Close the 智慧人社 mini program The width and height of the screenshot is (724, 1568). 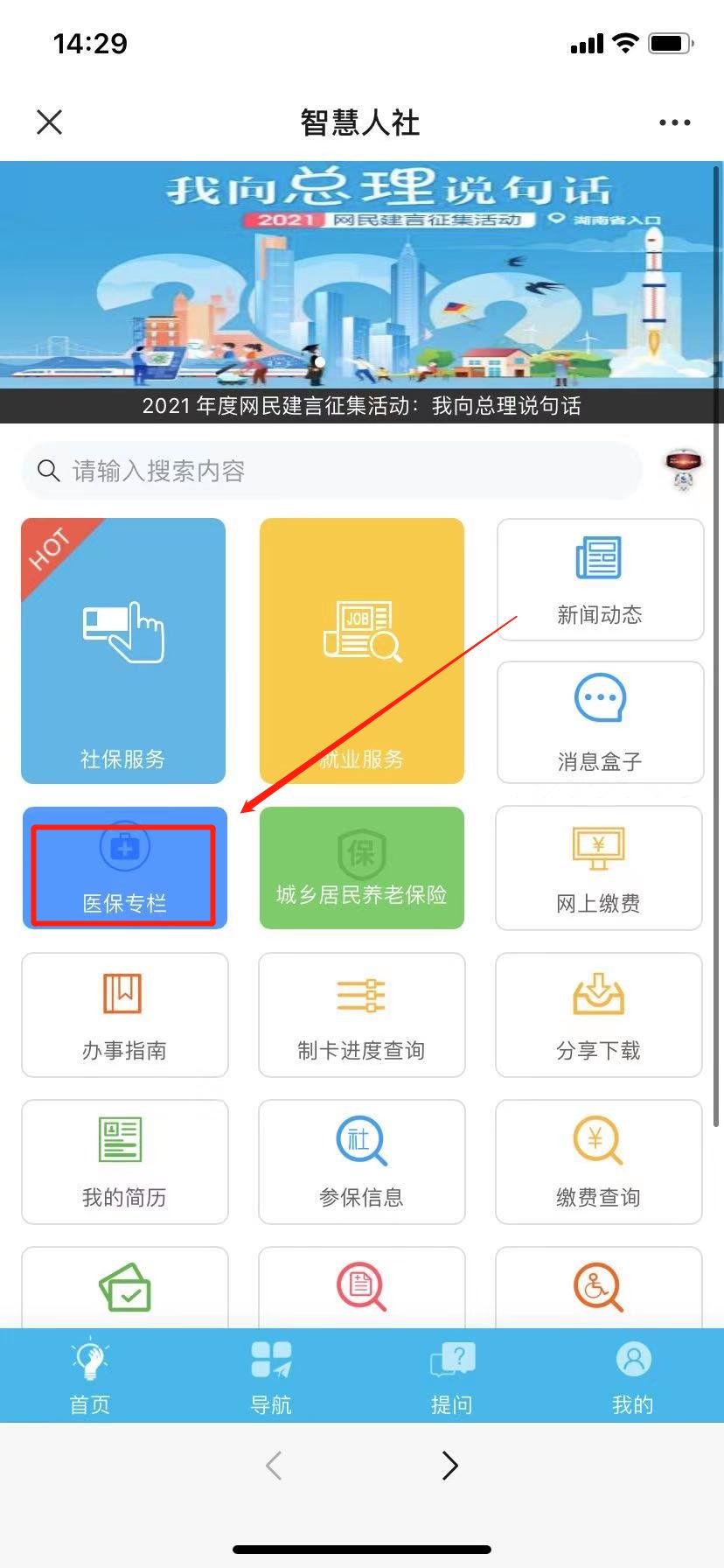click(50, 122)
